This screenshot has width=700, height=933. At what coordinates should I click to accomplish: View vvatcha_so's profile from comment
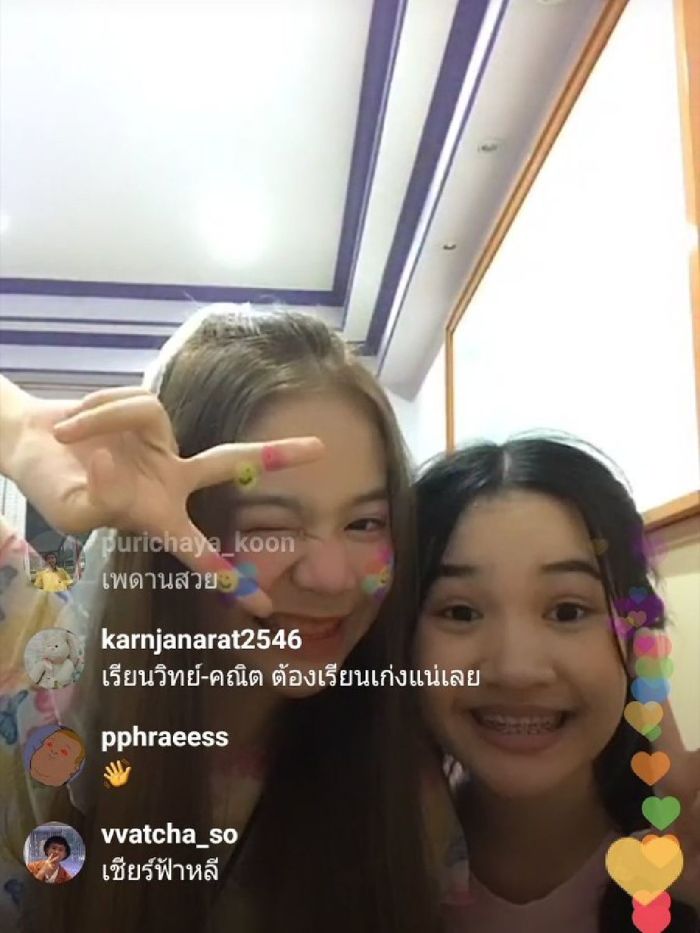pyautogui.click(x=169, y=835)
